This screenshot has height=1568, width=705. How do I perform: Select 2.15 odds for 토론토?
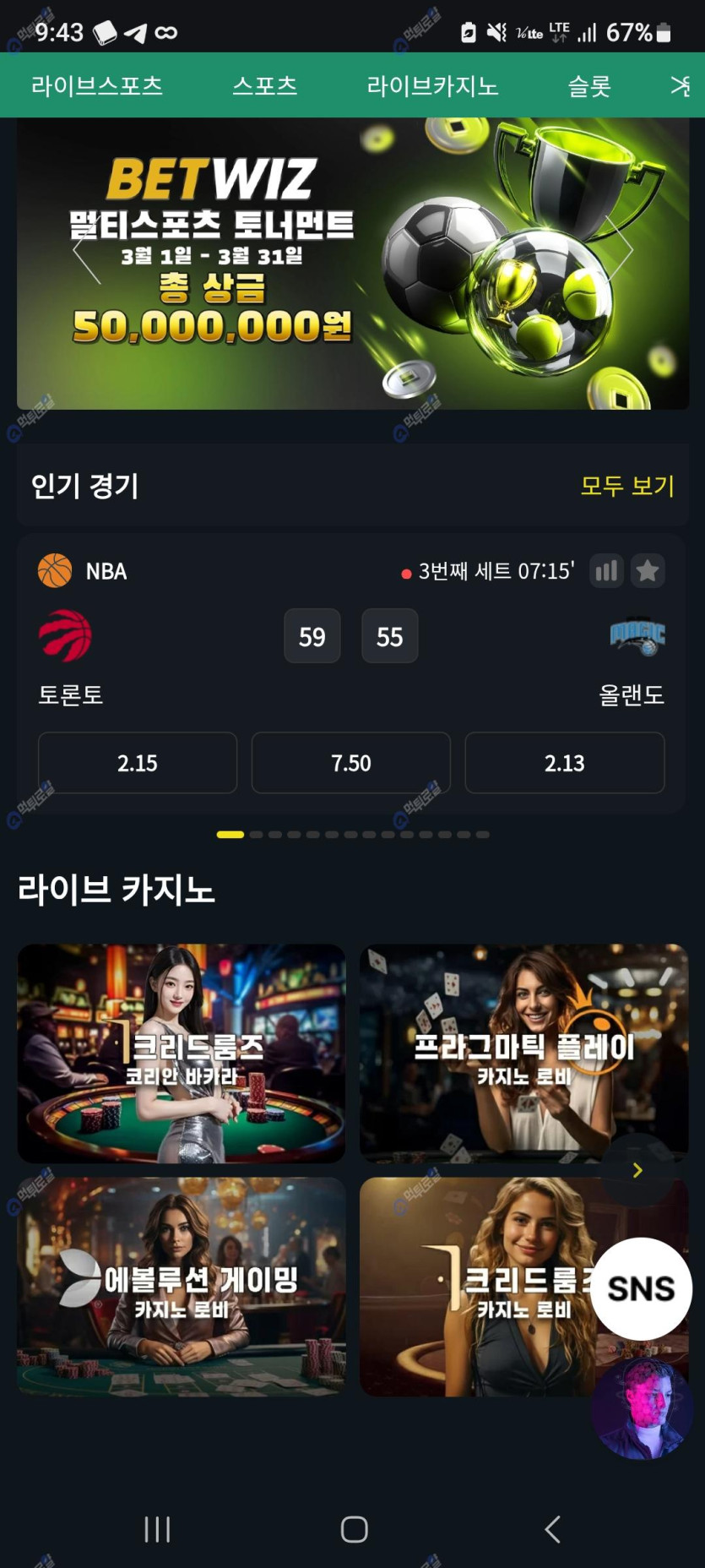point(138,763)
